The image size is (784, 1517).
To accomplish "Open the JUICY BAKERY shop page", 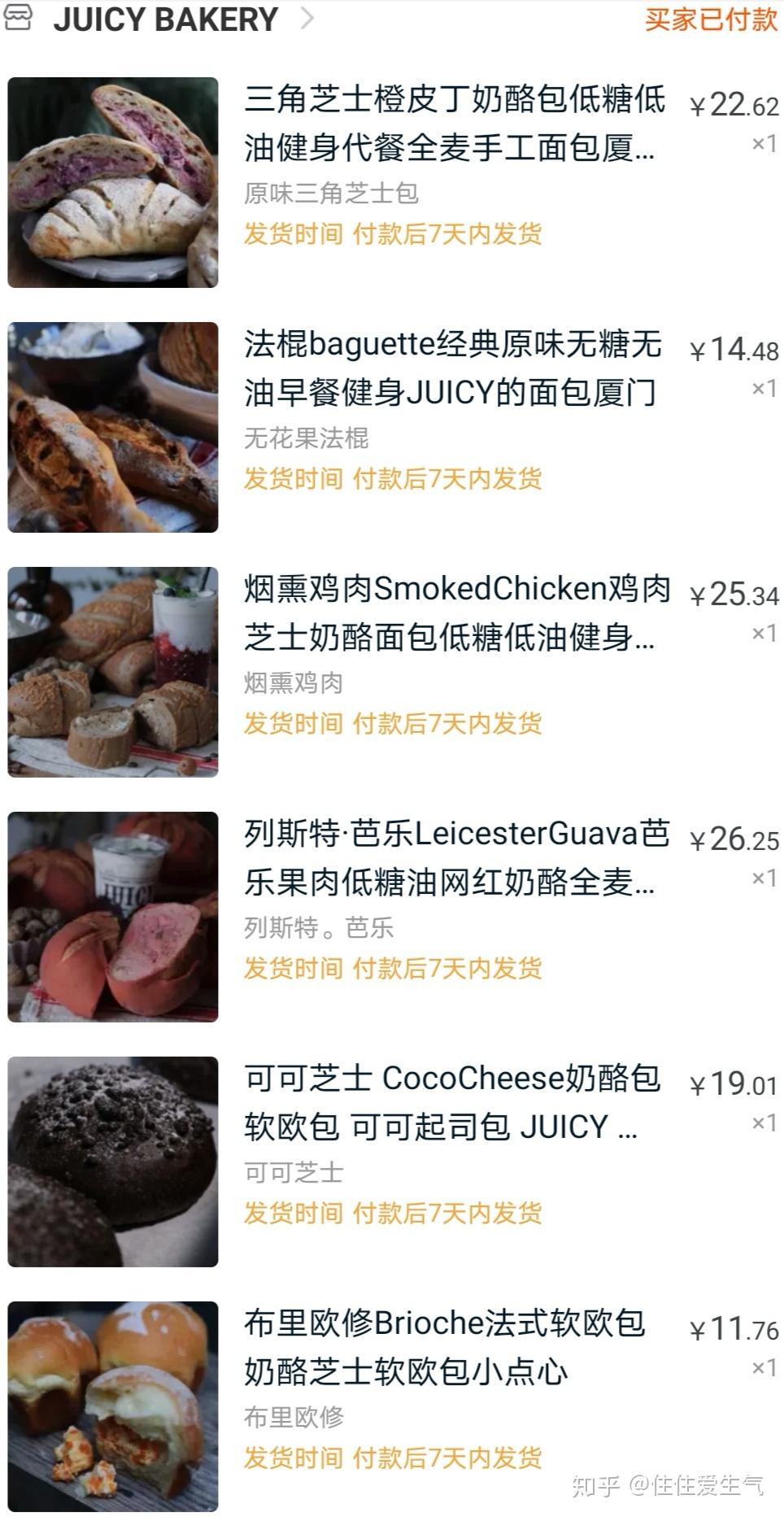I will tap(165, 20).
